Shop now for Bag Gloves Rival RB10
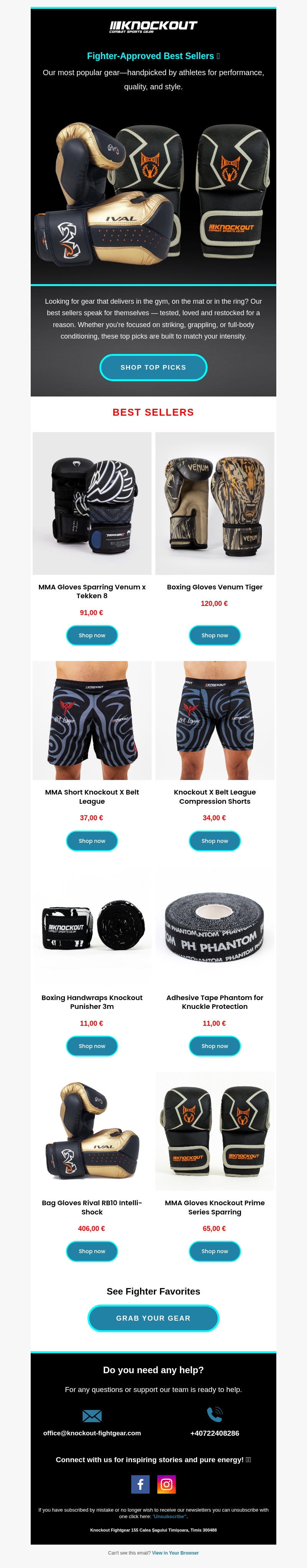Image resolution: width=307 pixels, height=1568 pixels. pos(92,1251)
